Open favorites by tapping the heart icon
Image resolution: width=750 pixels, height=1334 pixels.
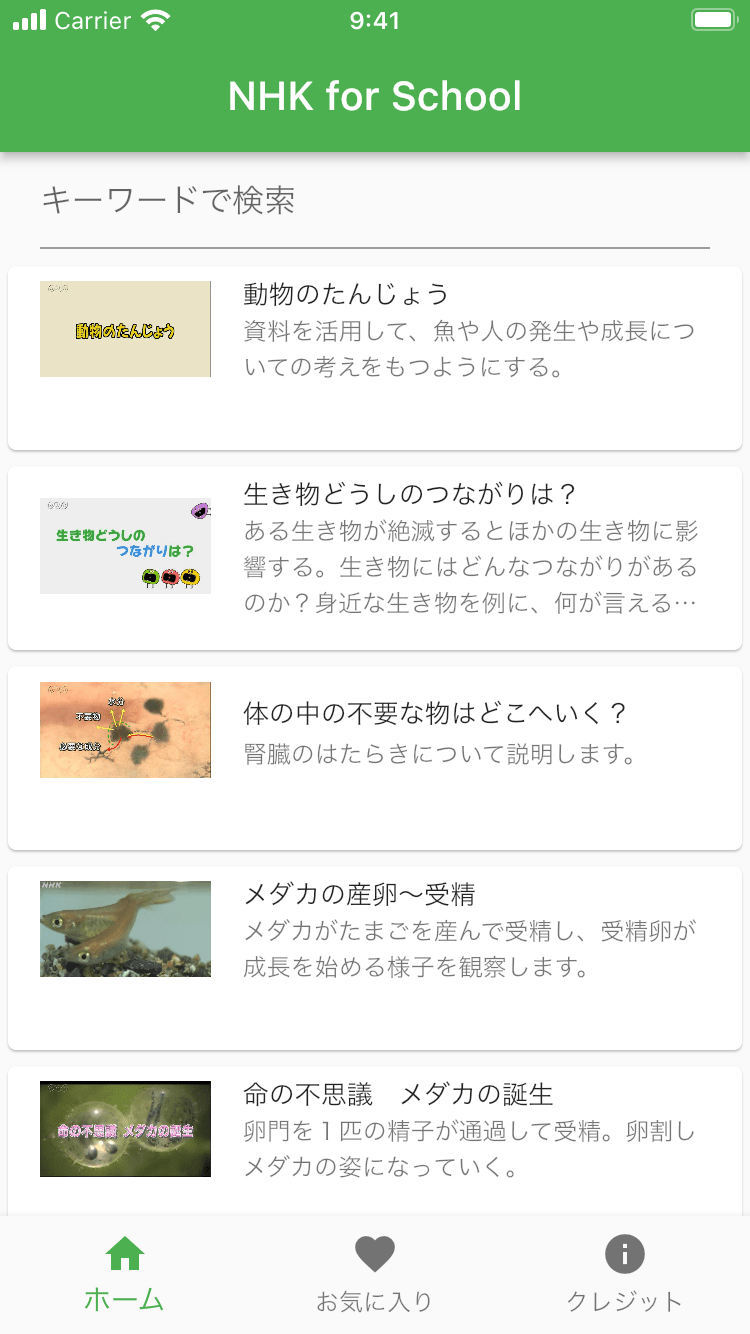(375, 1252)
